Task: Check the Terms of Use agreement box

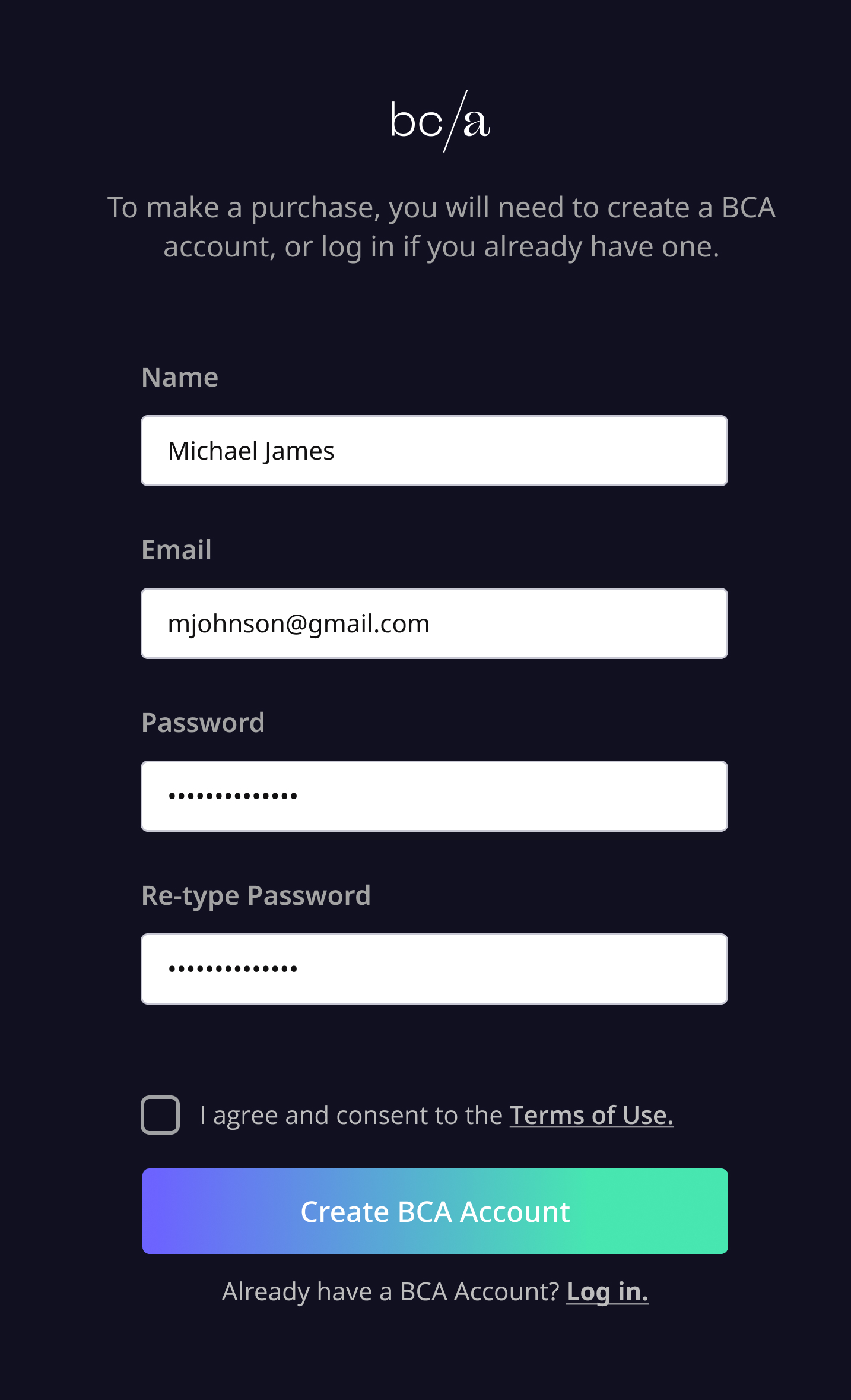Action: [160, 1115]
